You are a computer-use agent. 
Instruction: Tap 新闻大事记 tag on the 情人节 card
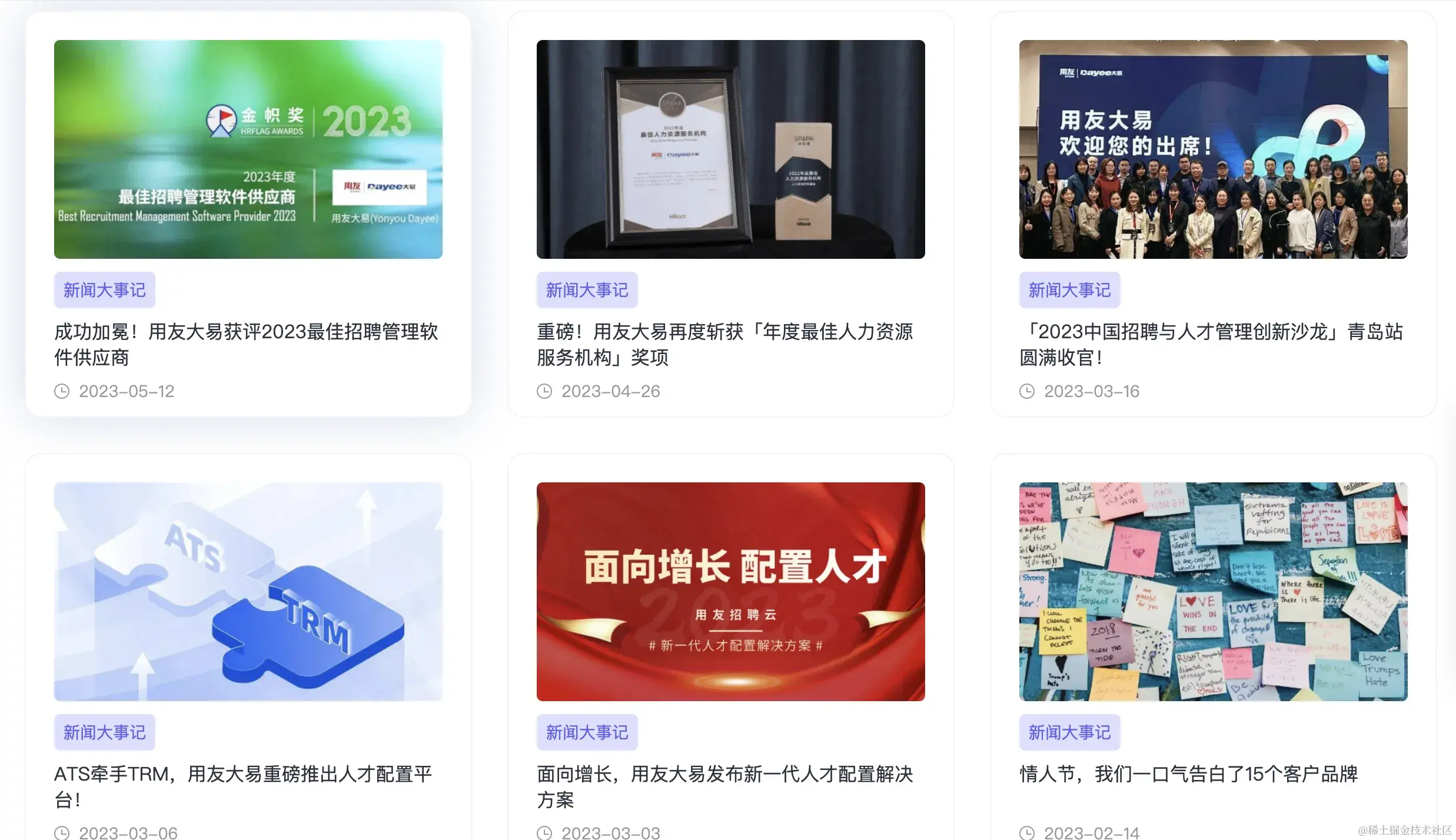coord(1069,732)
